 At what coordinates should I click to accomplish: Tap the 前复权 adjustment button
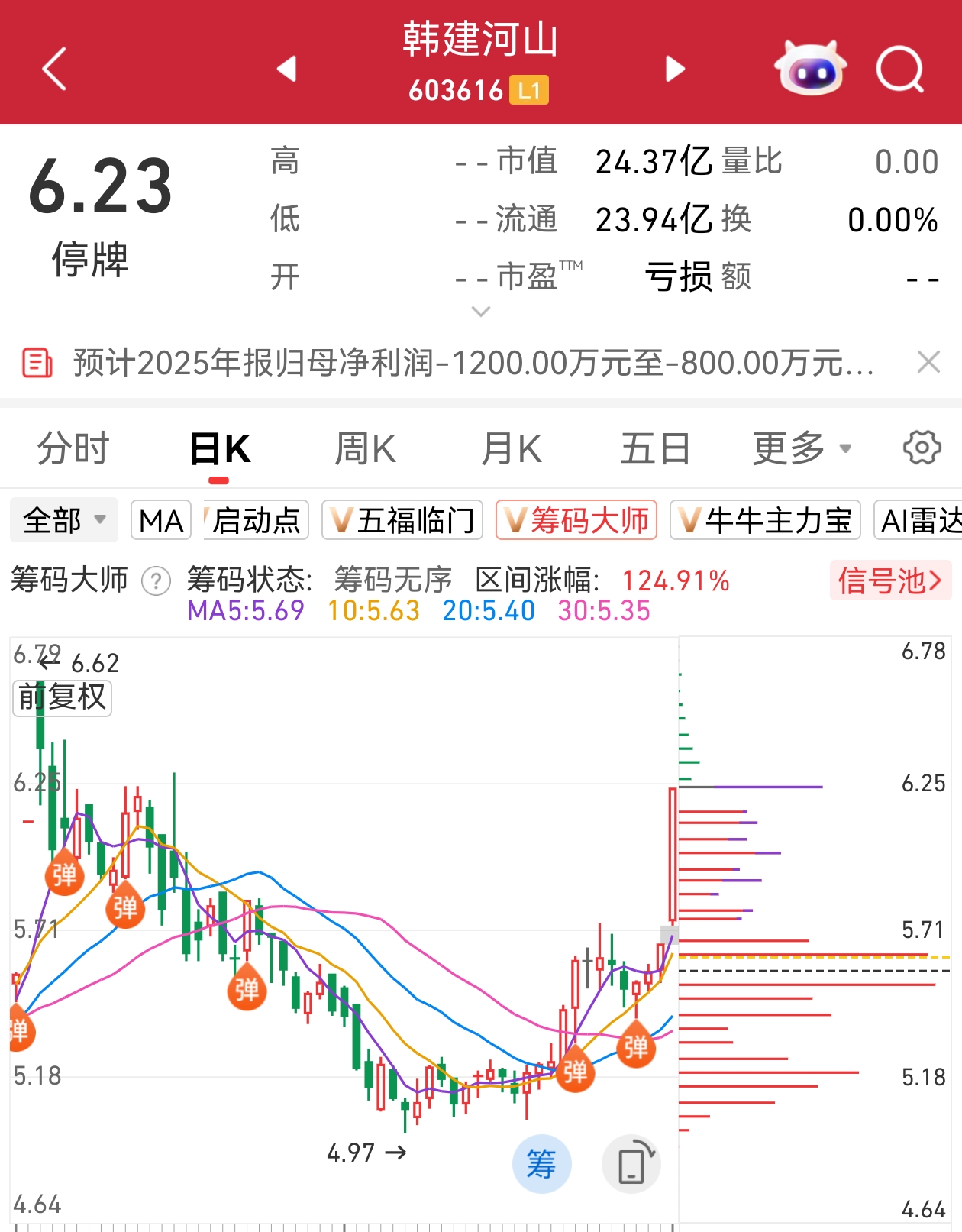tap(62, 697)
